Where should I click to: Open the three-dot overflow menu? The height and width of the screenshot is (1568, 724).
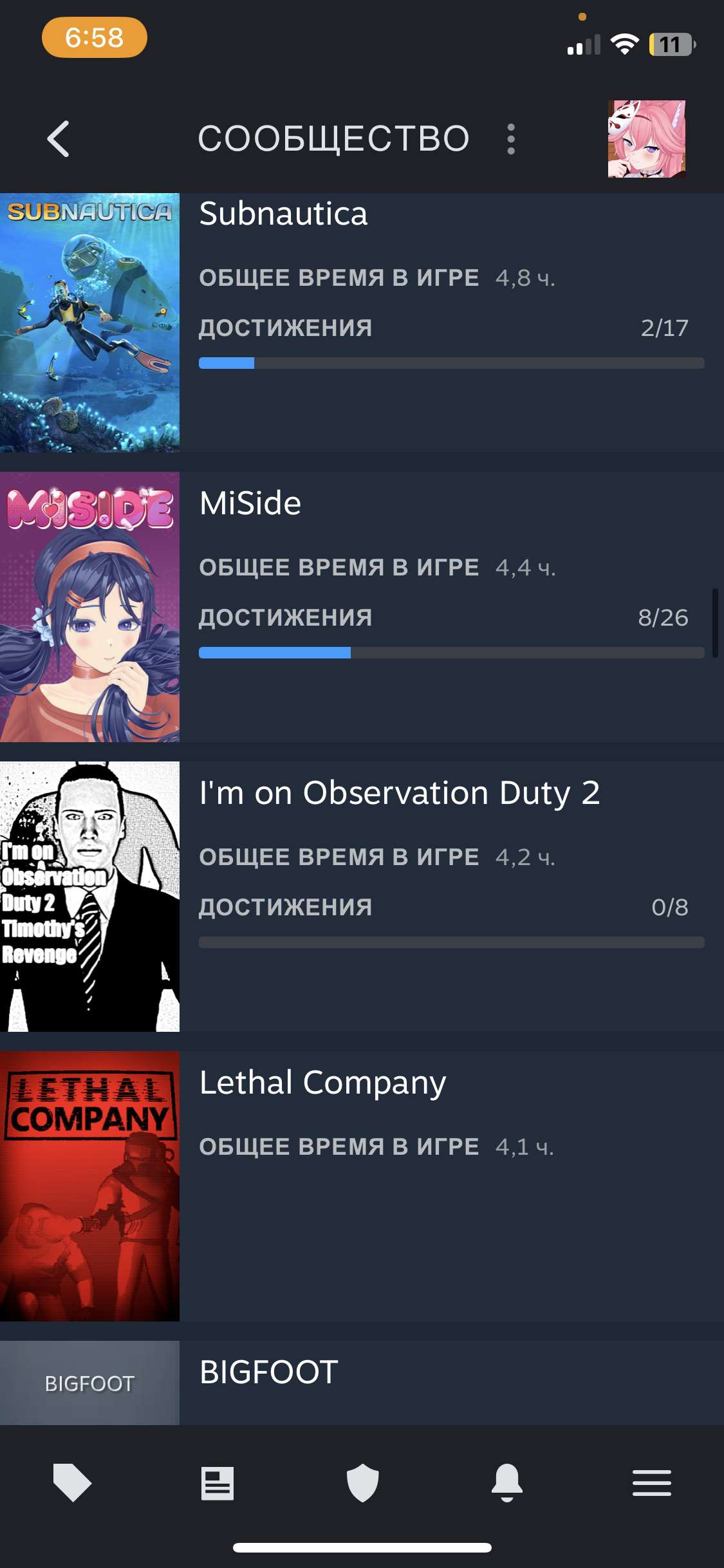[x=511, y=139]
